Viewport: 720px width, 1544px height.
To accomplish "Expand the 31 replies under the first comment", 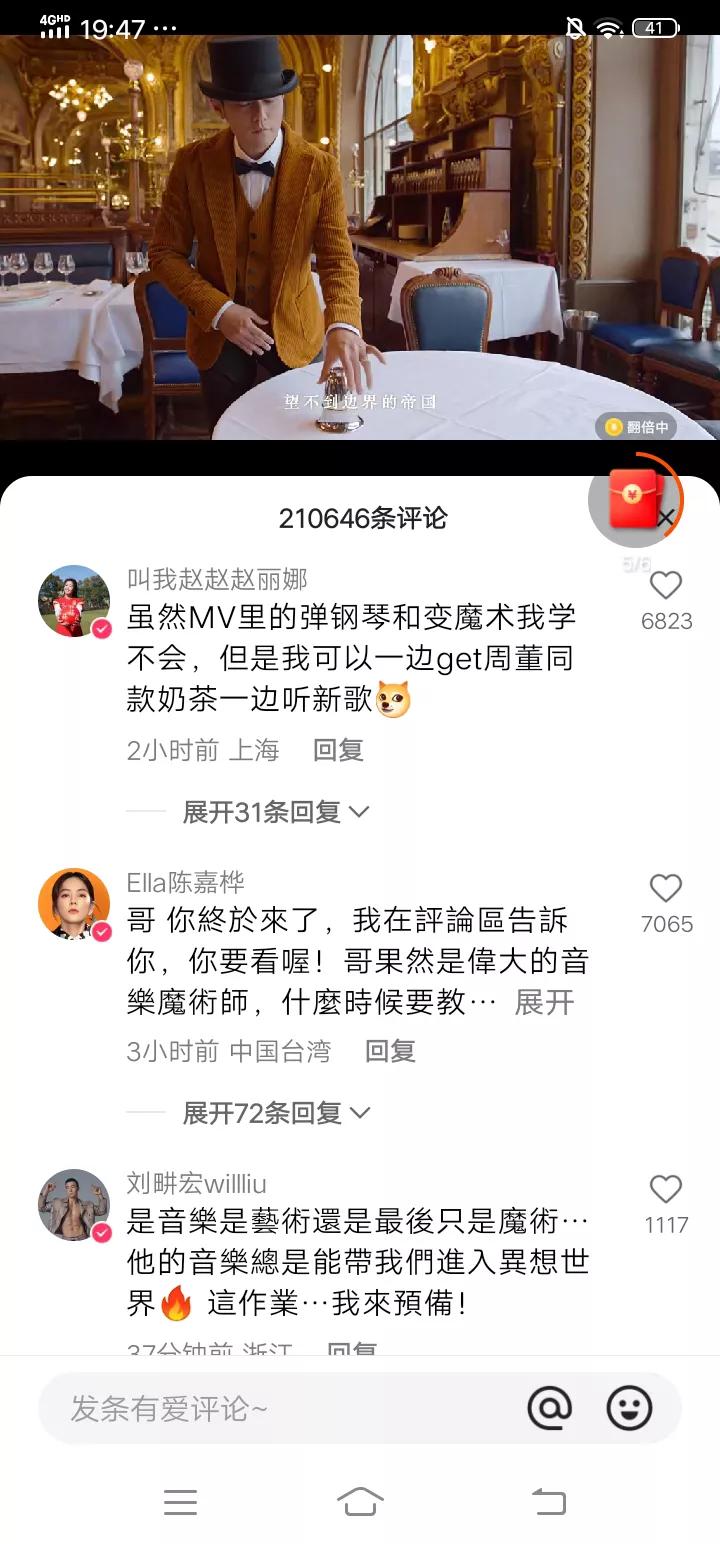I will [x=264, y=811].
